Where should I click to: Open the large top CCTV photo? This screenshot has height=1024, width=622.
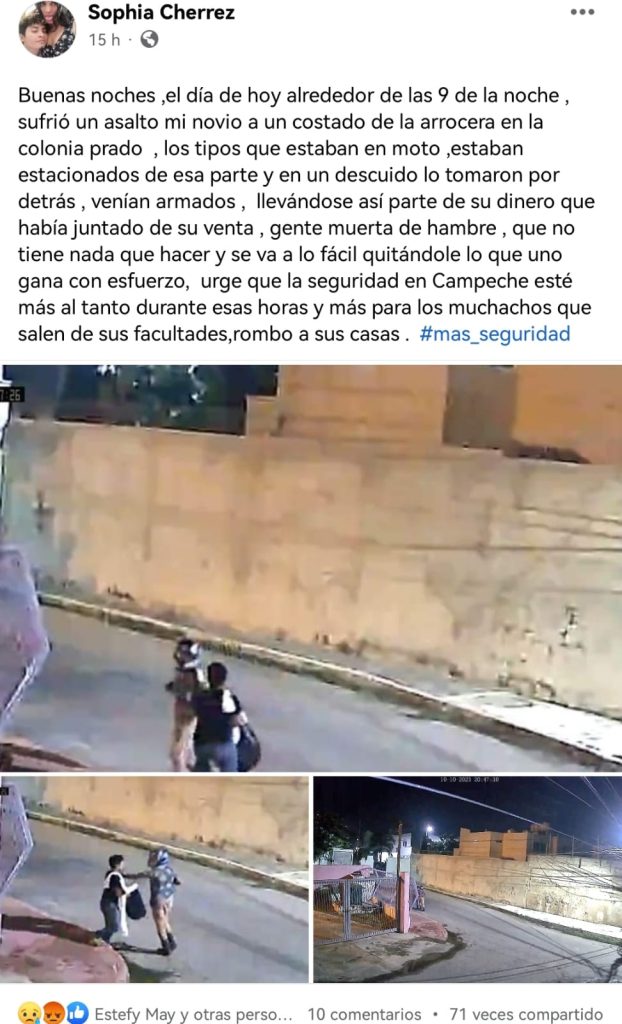coord(311,567)
